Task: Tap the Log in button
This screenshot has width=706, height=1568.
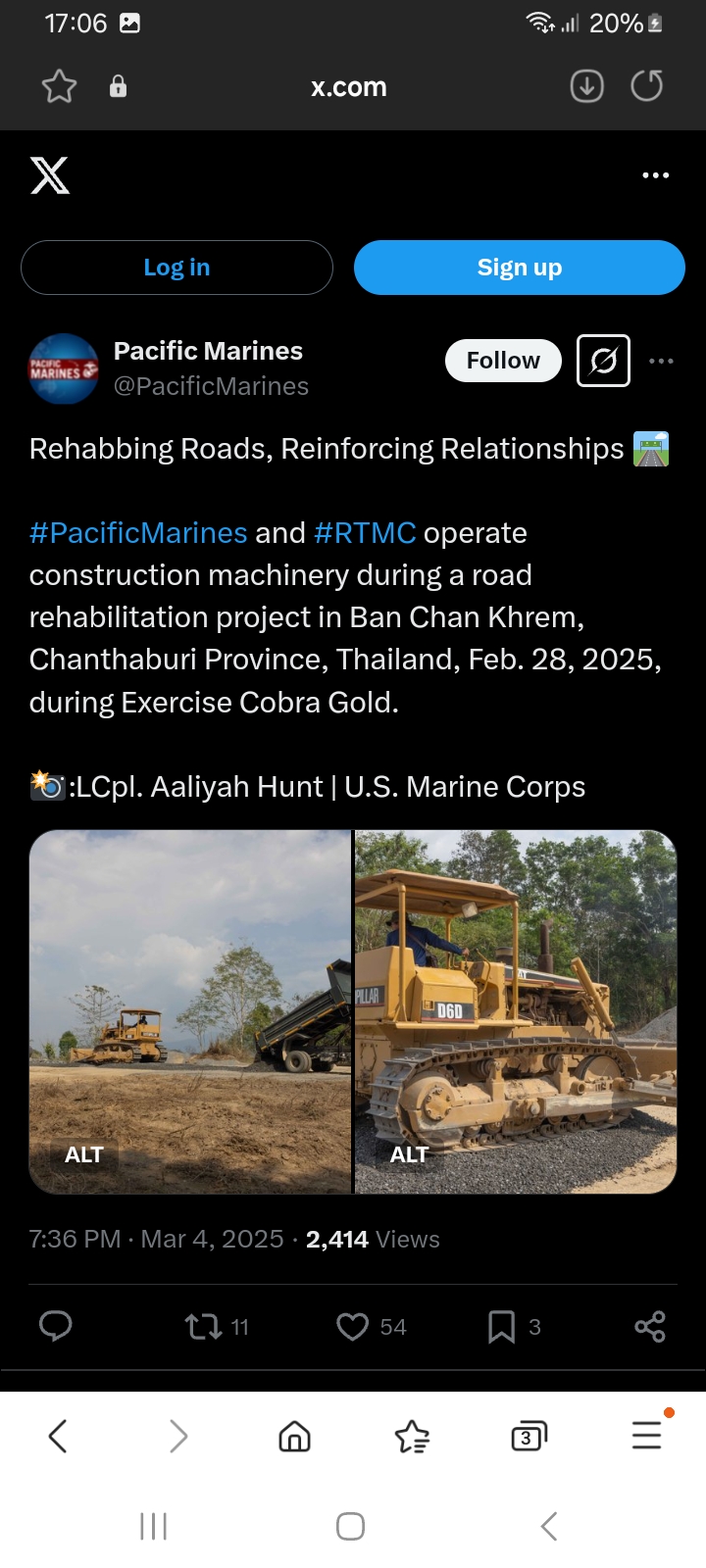Action: coord(176,268)
